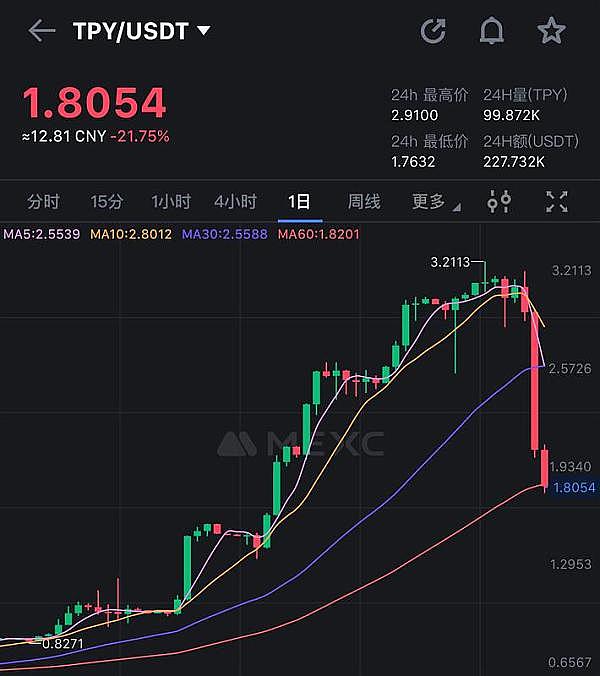Screen dimensions: 600x676
Task: Expand 更多 interval options
Action: [x=435, y=202]
